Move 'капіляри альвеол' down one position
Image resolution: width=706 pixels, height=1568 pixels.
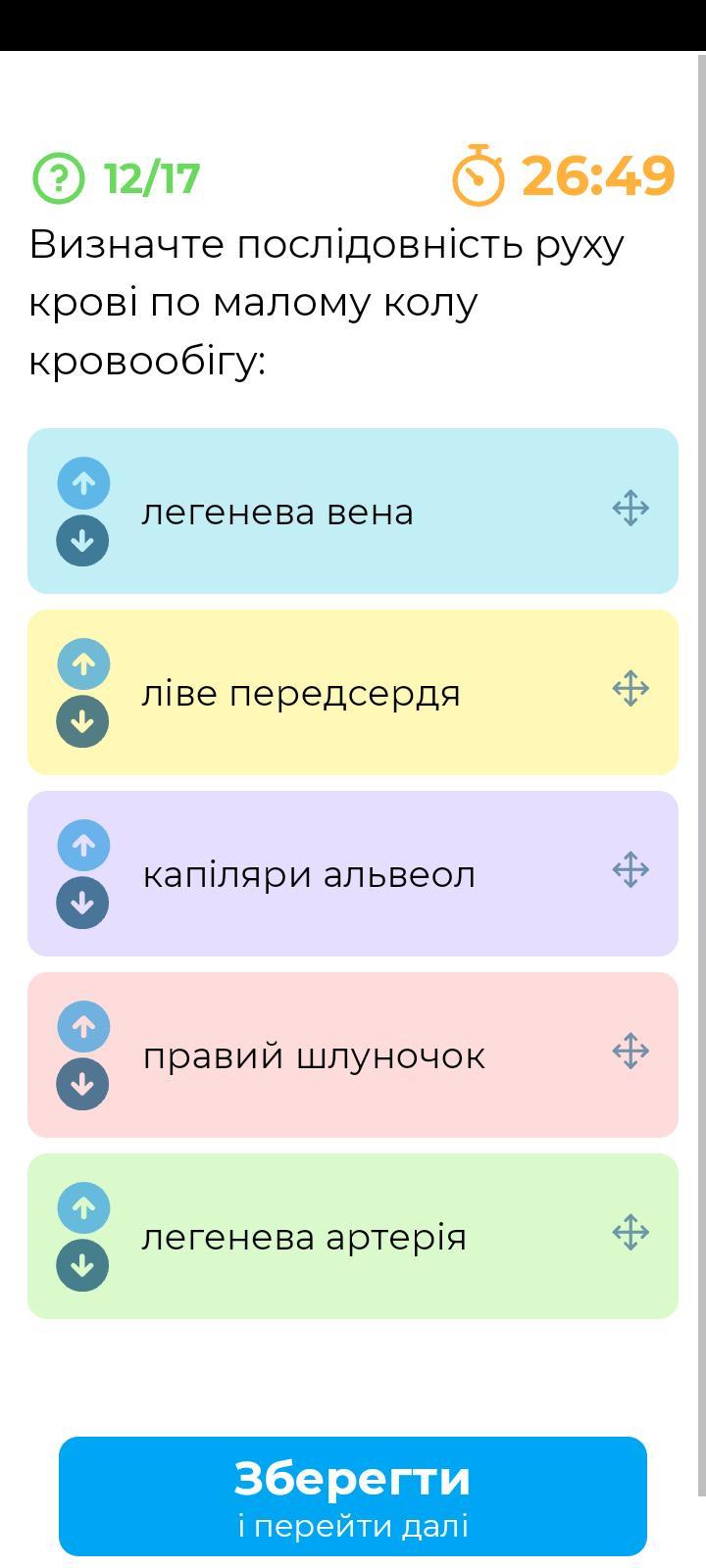pyautogui.click(x=82, y=903)
